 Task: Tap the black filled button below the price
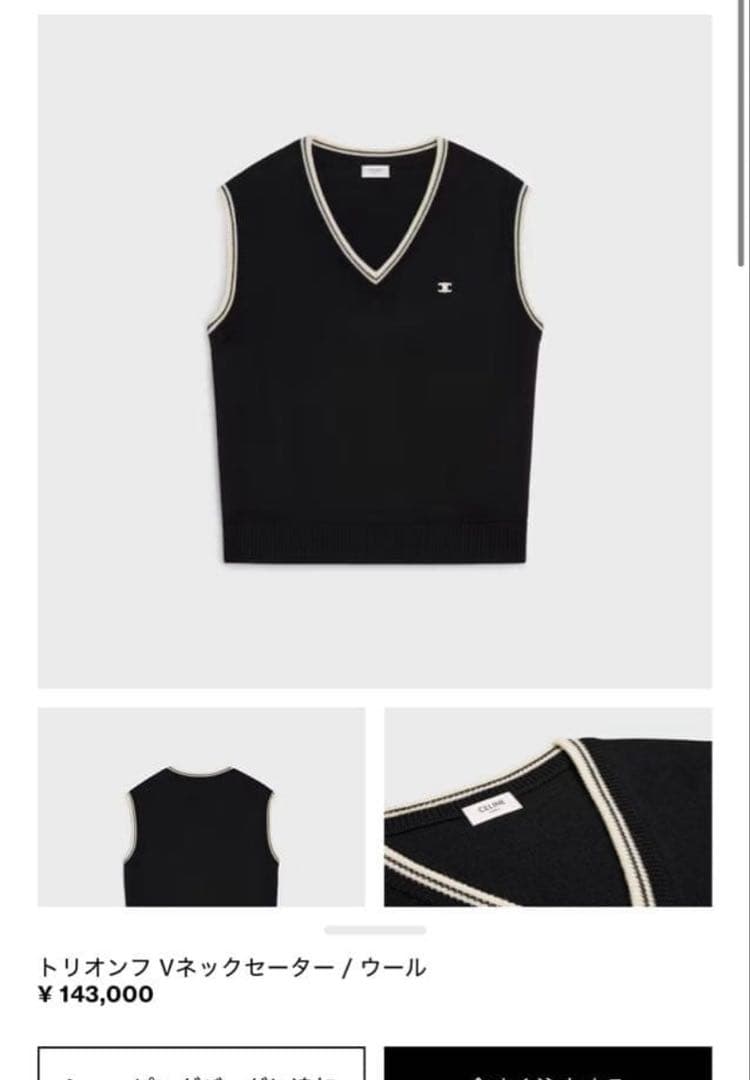pyautogui.click(x=548, y=1064)
